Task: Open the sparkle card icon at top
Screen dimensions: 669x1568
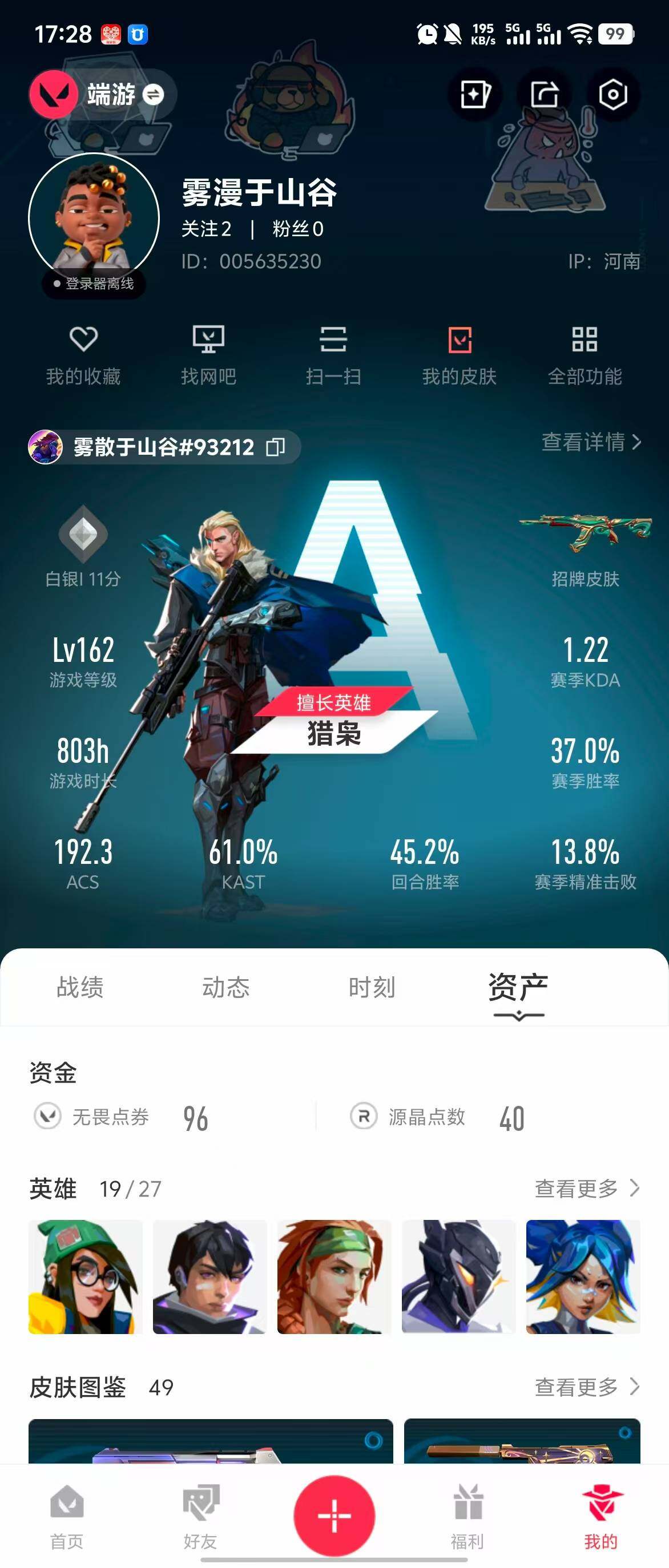Action: [475, 94]
